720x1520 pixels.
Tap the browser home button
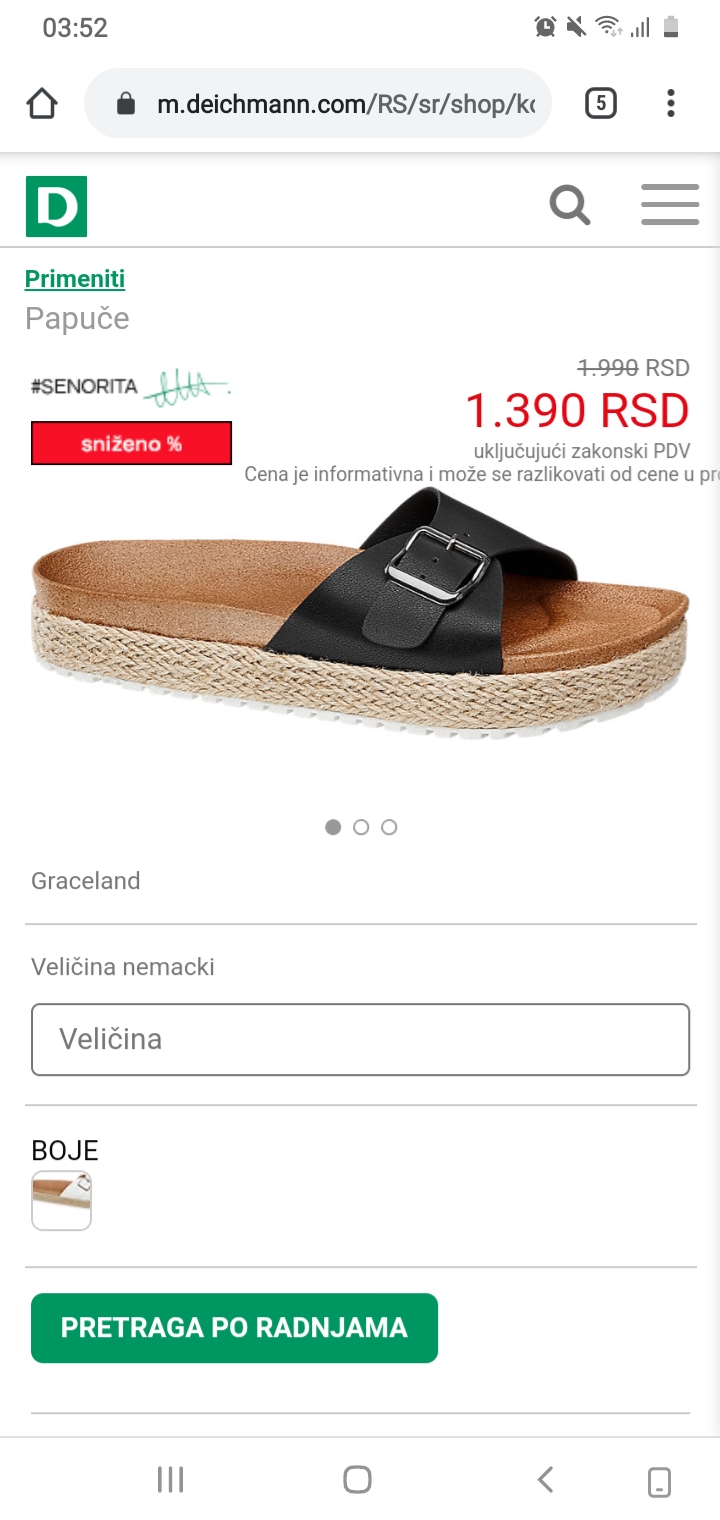tap(42, 103)
